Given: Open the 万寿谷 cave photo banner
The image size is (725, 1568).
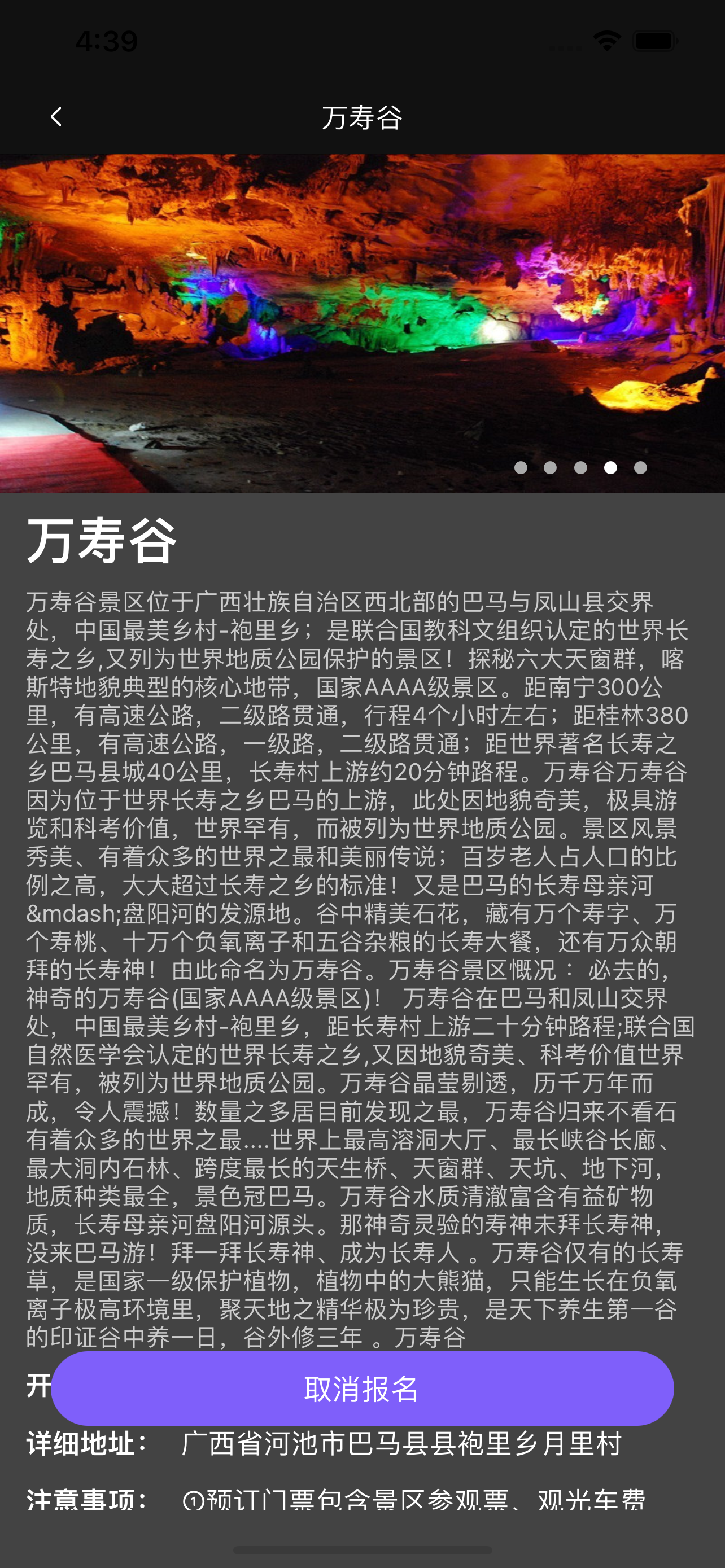Looking at the screenshot, I should pyautogui.click(x=362, y=323).
